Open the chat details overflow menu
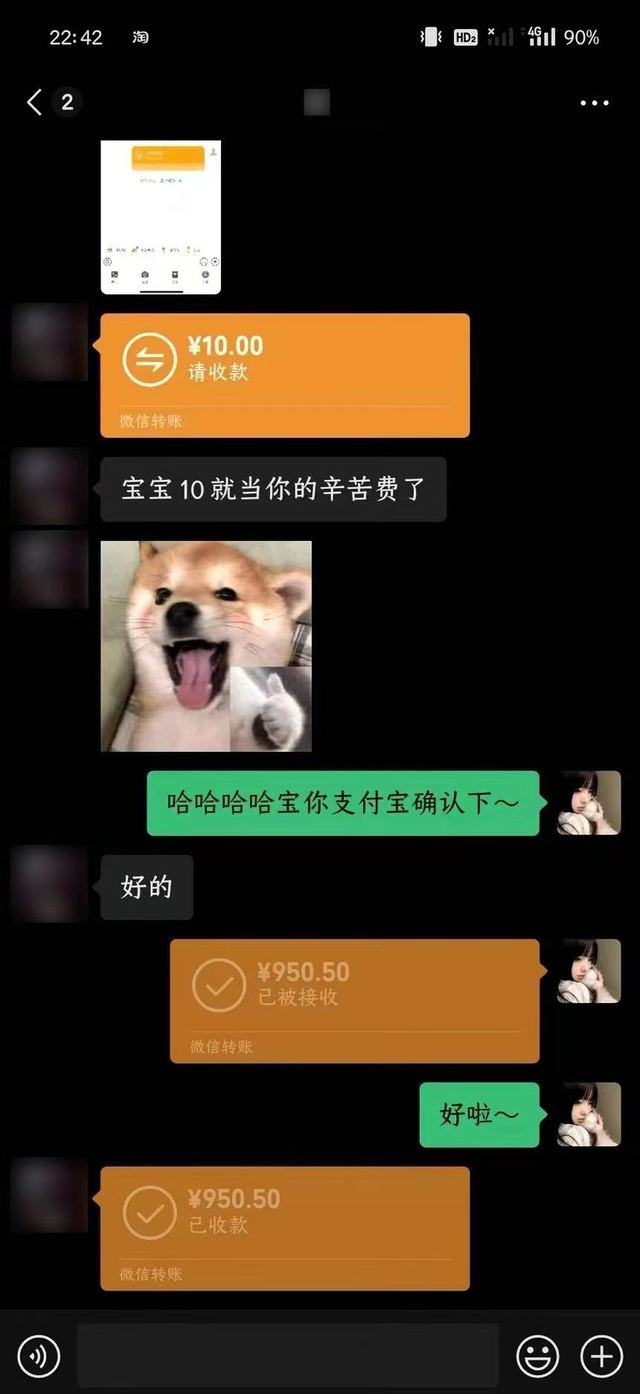The height and width of the screenshot is (1394, 640). coord(594,103)
